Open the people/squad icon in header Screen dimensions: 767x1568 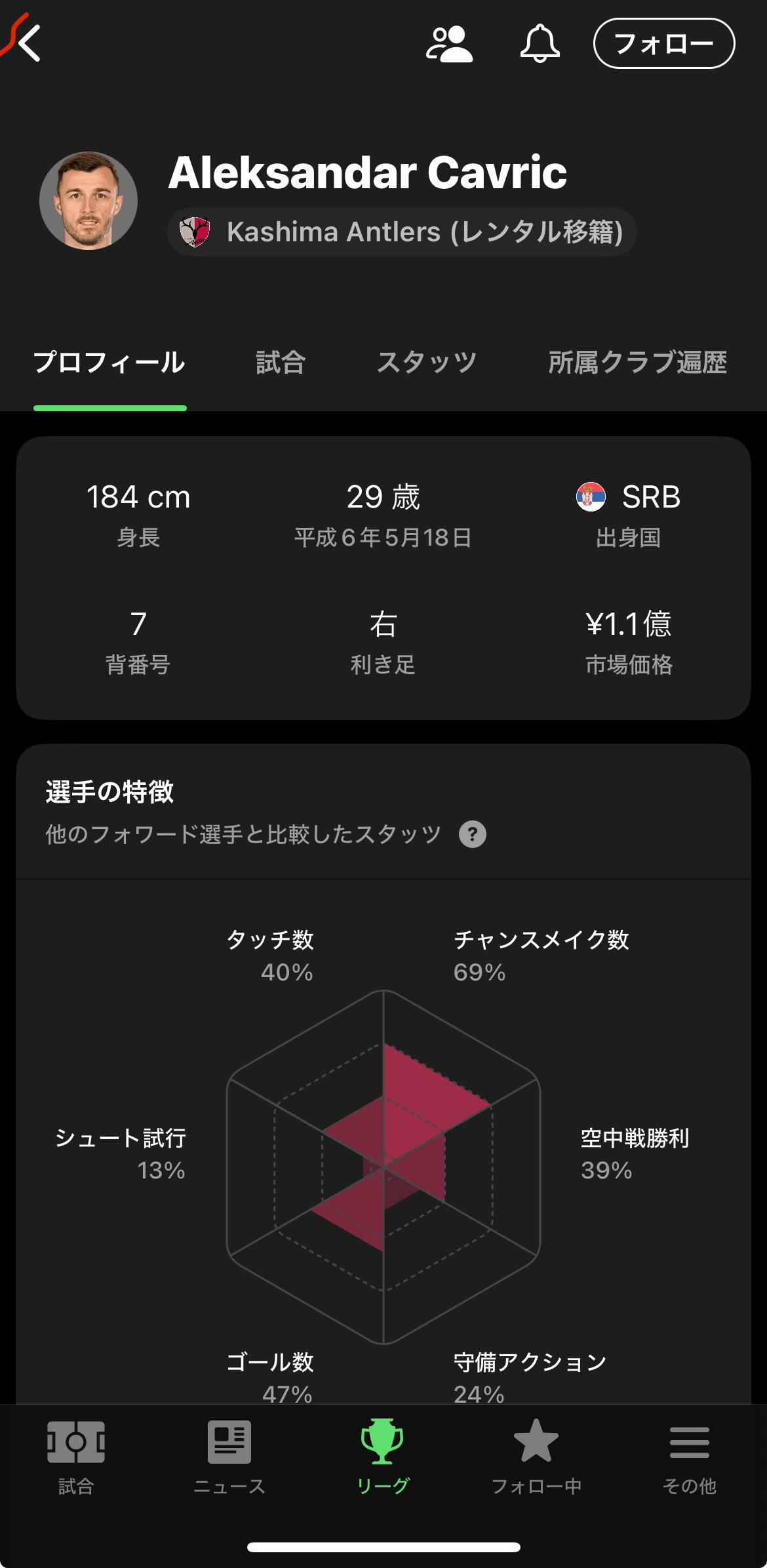pyautogui.click(x=449, y=44)
